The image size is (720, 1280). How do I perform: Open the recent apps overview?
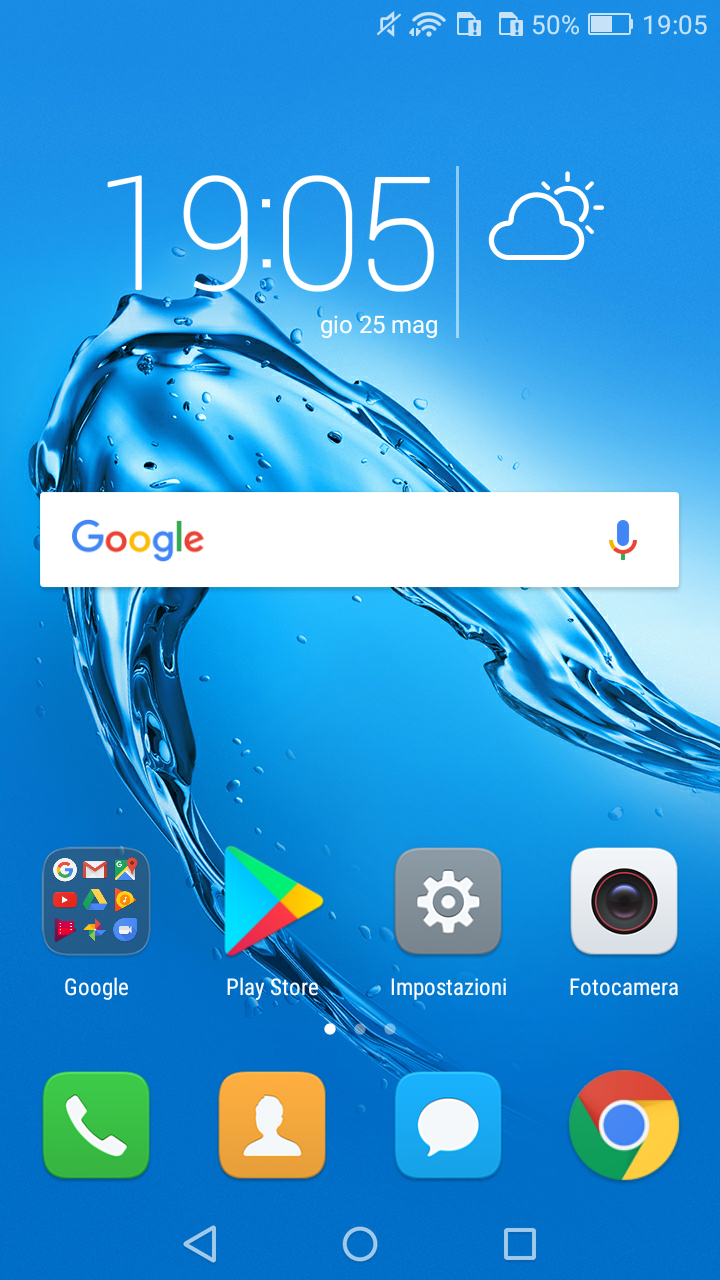tap(519, 1244)
